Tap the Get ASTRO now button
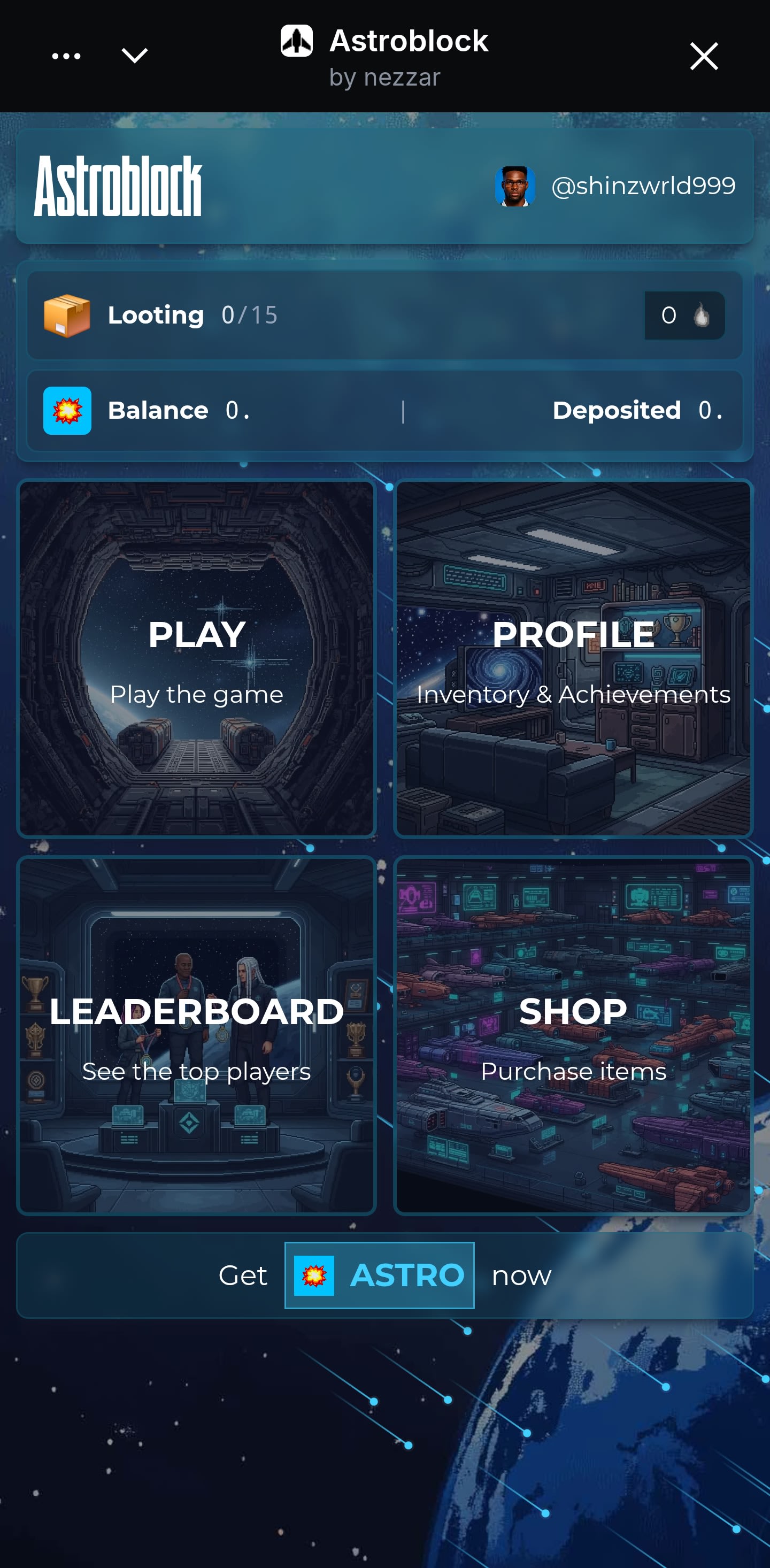The height and width of the screenshot is (1568, 770). pyautogui.click(x=384, y=1275)
